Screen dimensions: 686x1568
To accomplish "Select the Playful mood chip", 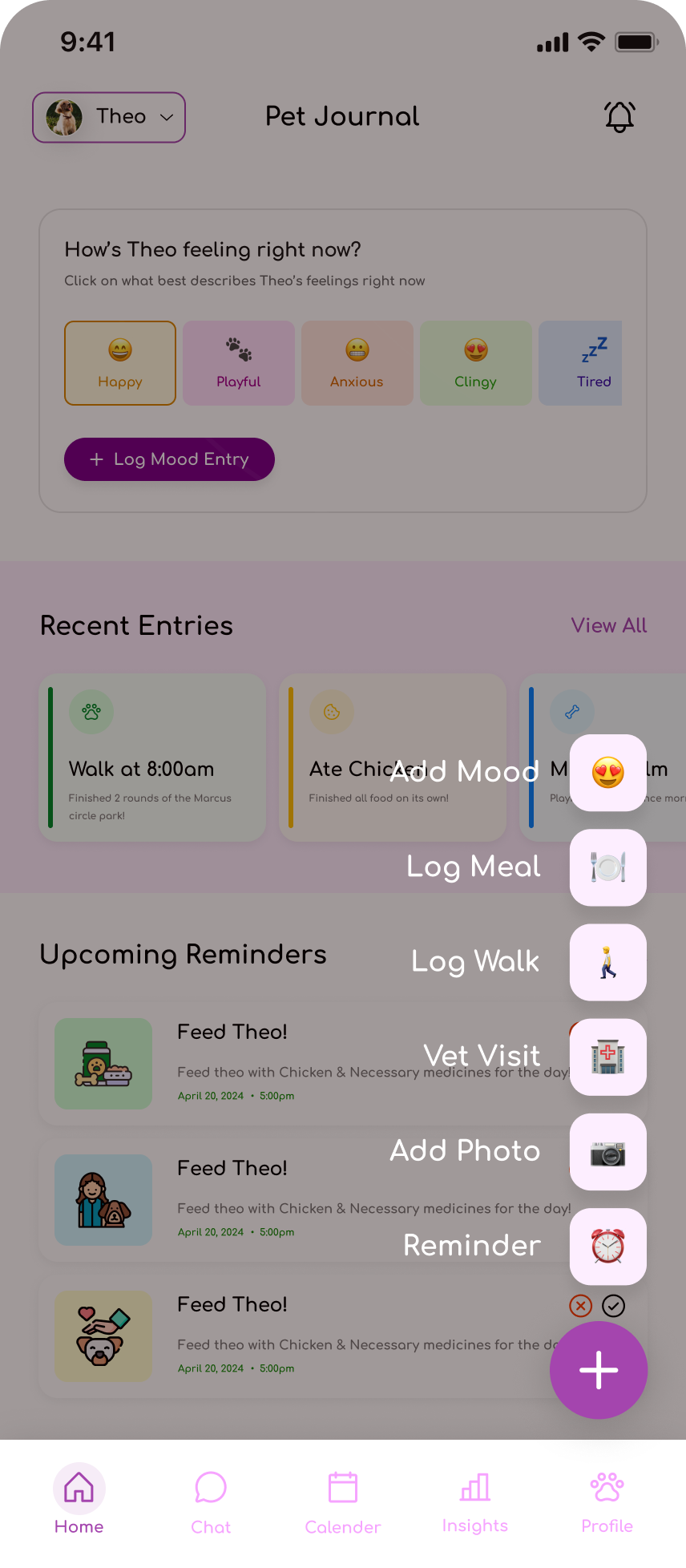I will coord(239,363).
